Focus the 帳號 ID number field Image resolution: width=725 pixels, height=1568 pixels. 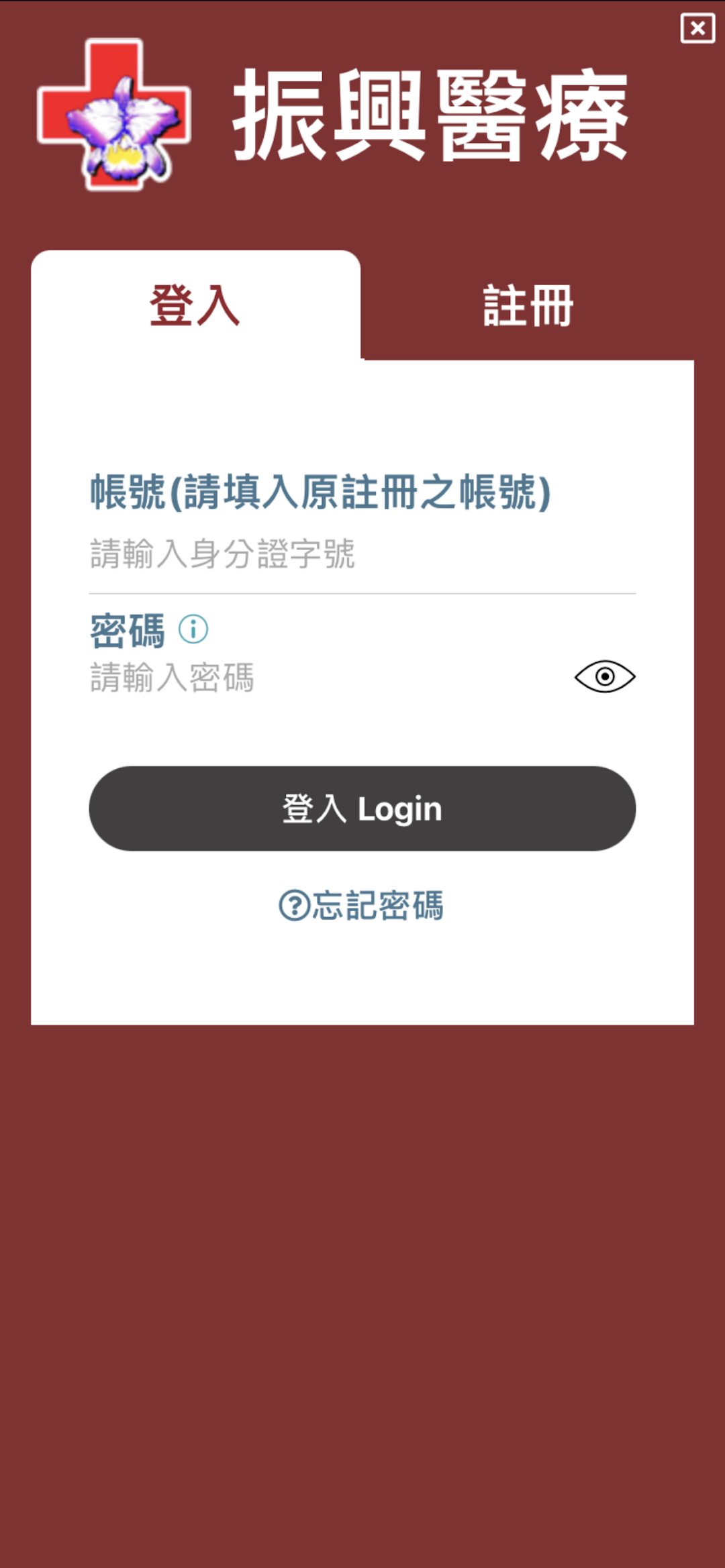[x=362, y=554]
